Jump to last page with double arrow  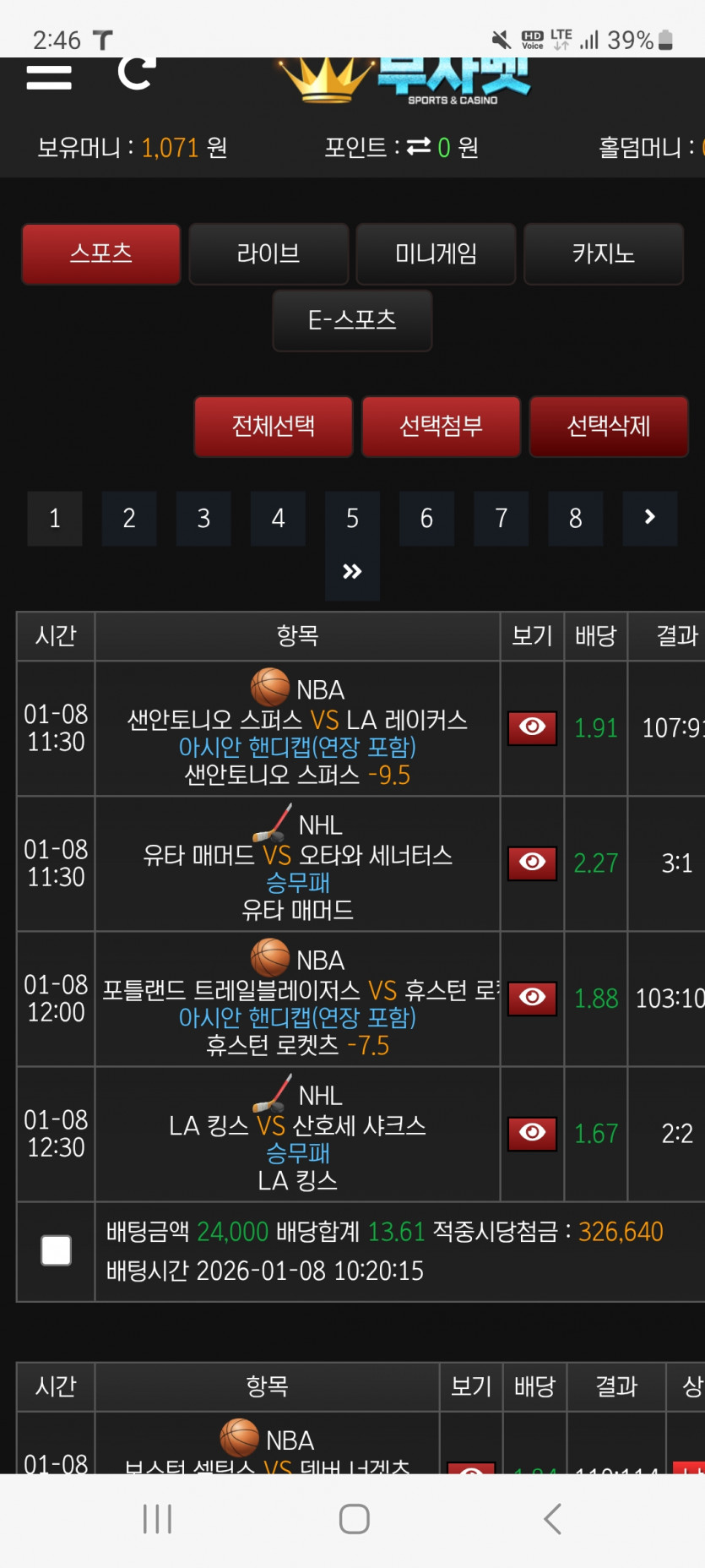(x=352, y=572)
